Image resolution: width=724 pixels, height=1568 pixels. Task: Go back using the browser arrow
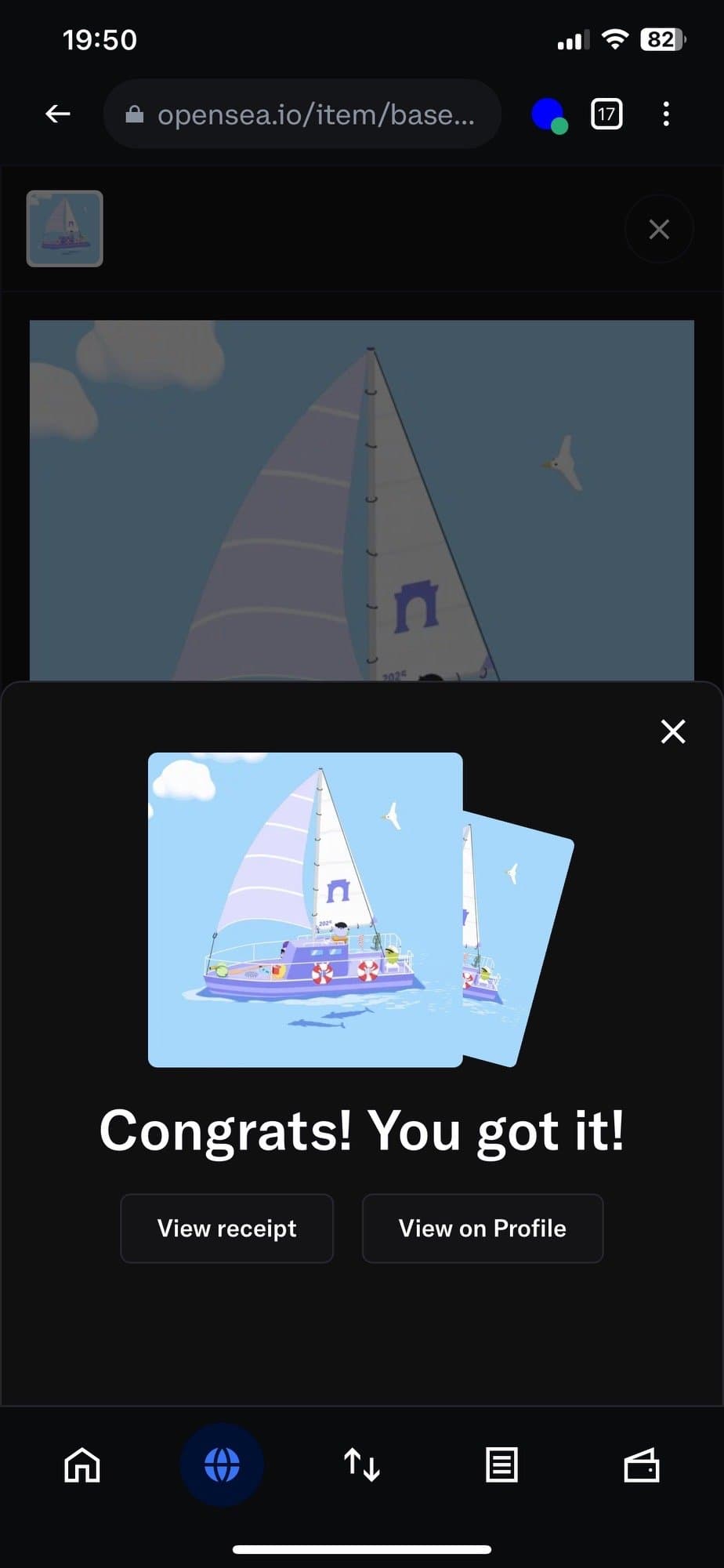coord(58,114)
